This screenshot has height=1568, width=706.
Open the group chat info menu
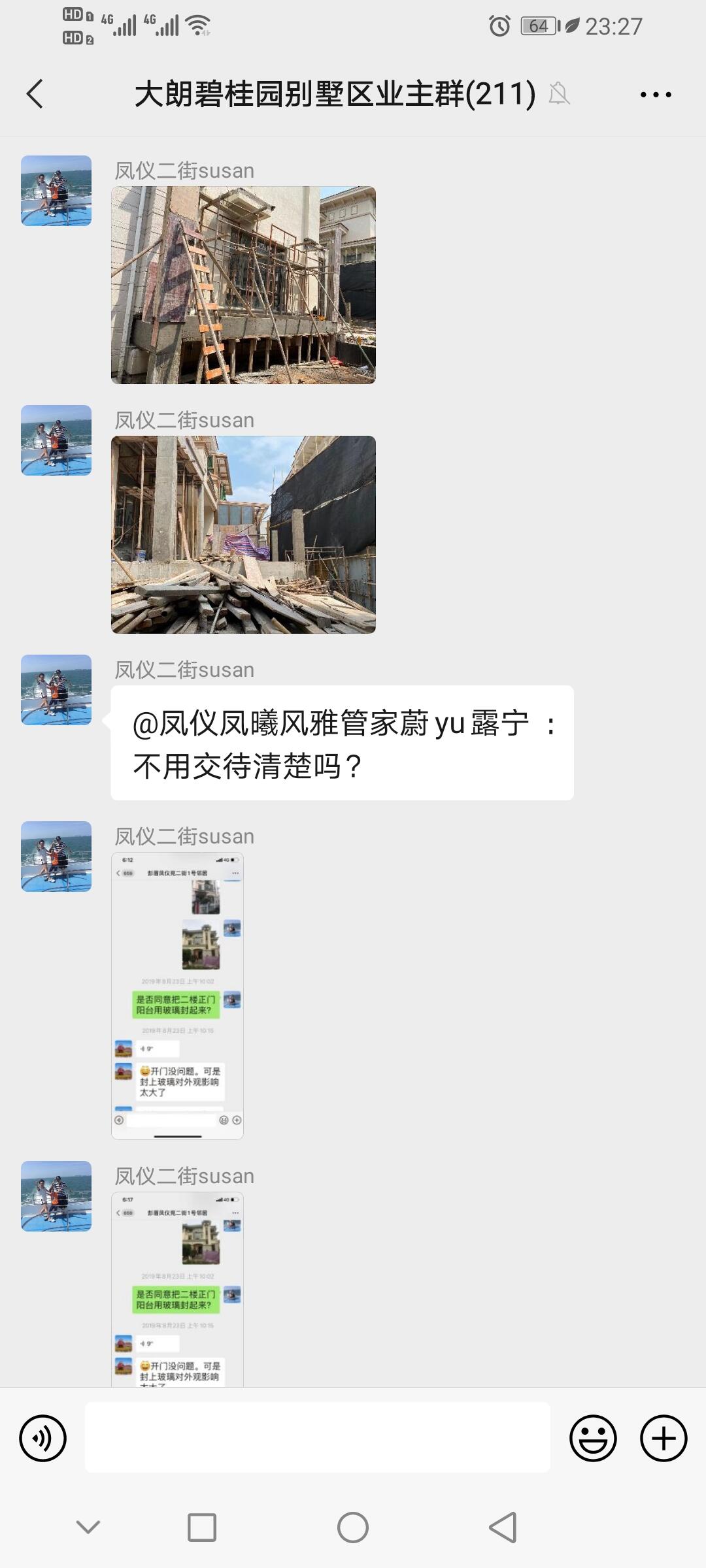tap(656, 95)
